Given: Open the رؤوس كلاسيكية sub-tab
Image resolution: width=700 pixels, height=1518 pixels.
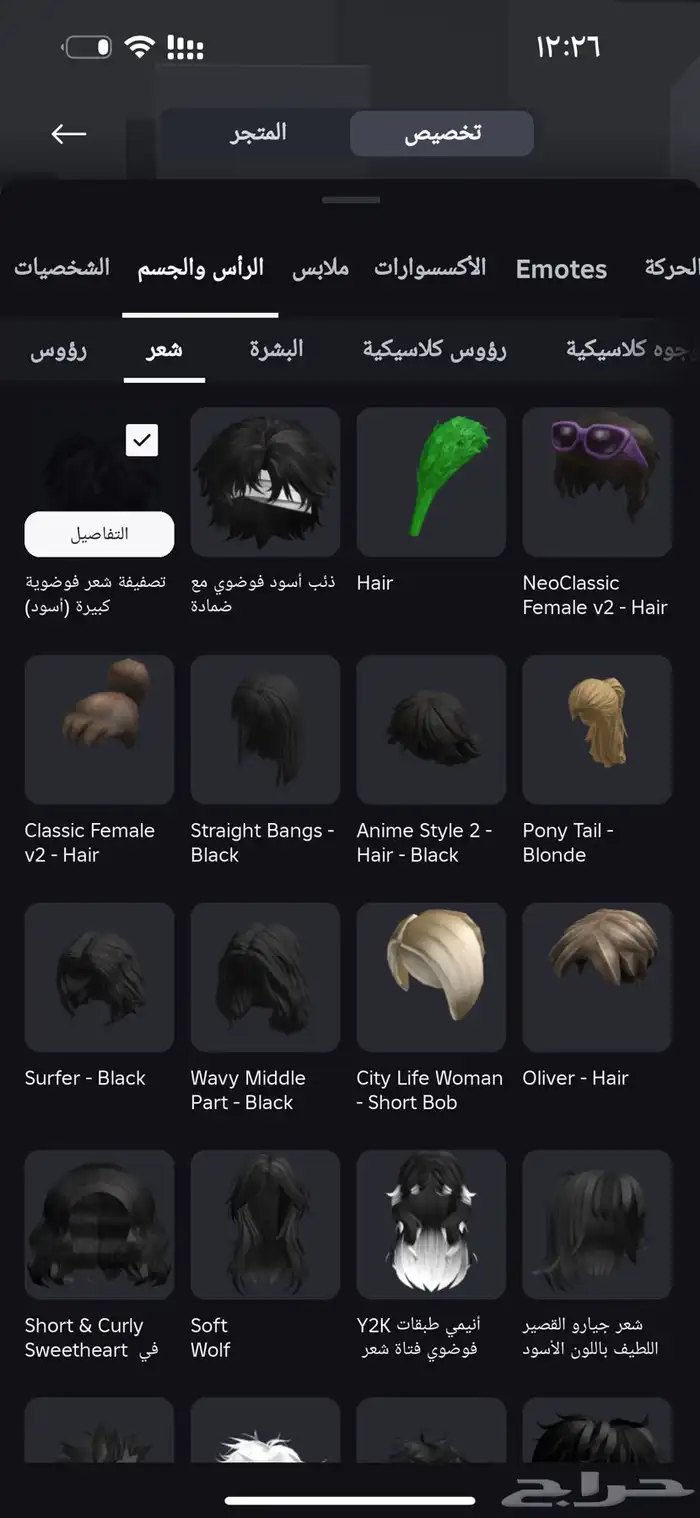Looking at the screenshot, I should click(x=434, y=349).
